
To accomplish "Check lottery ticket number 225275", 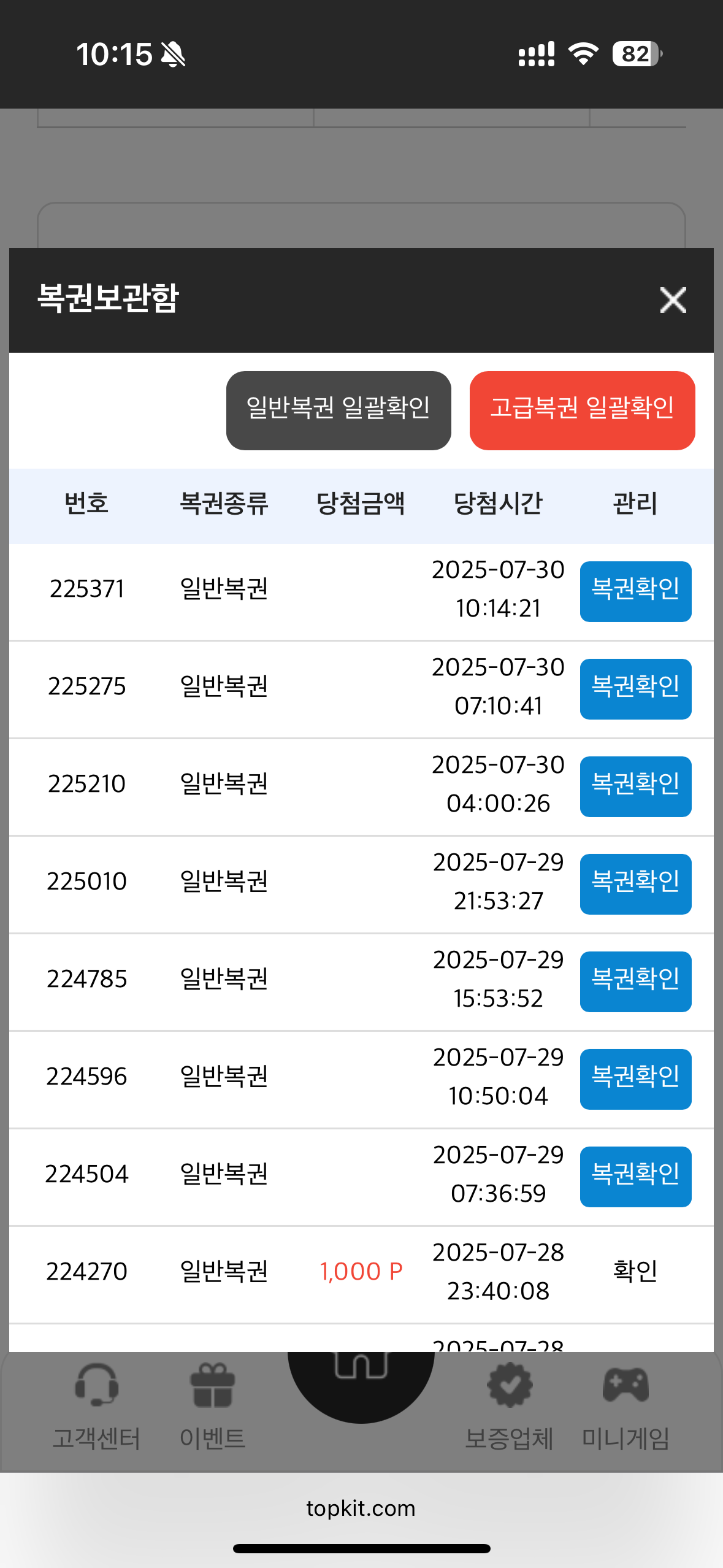I will 635,689.
